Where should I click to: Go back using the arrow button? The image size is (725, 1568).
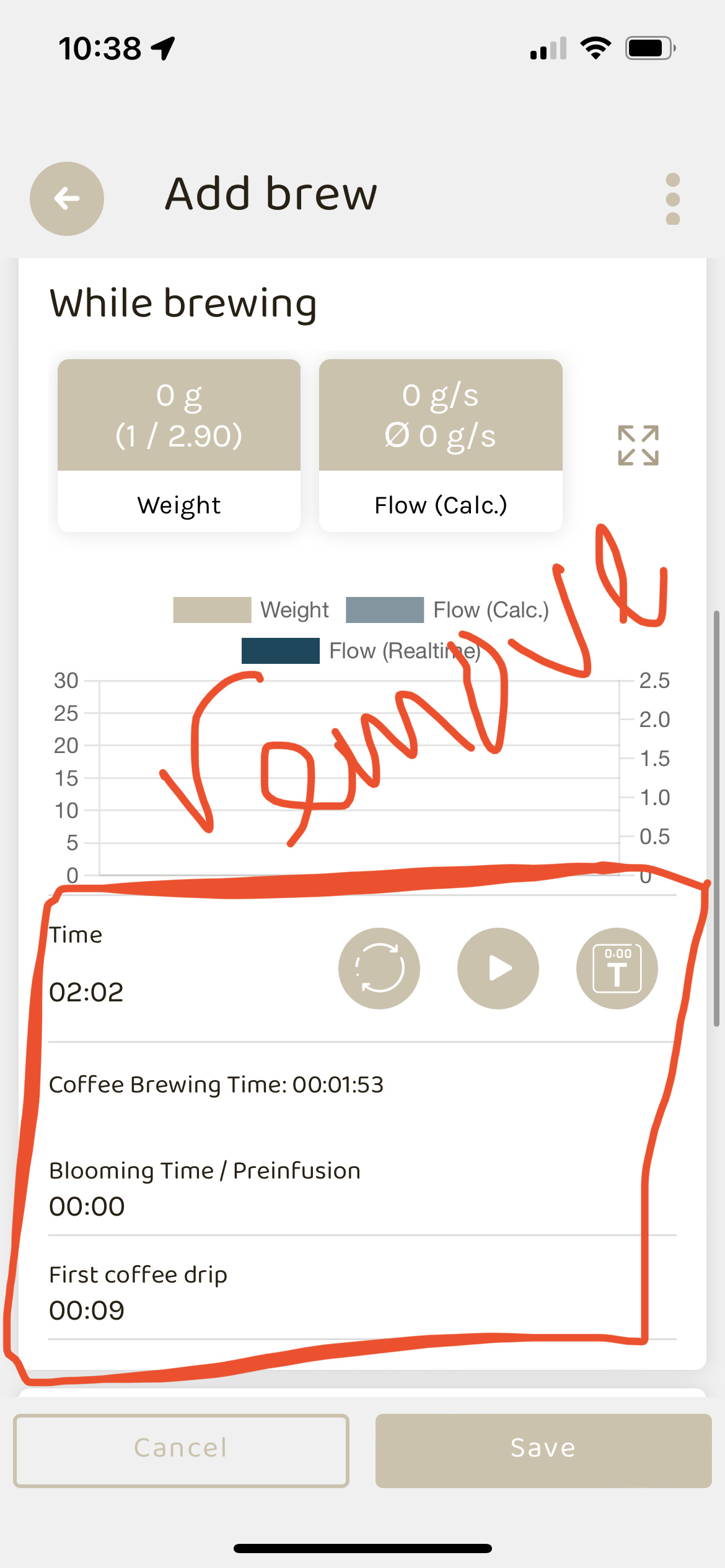[x=67, y=199]
